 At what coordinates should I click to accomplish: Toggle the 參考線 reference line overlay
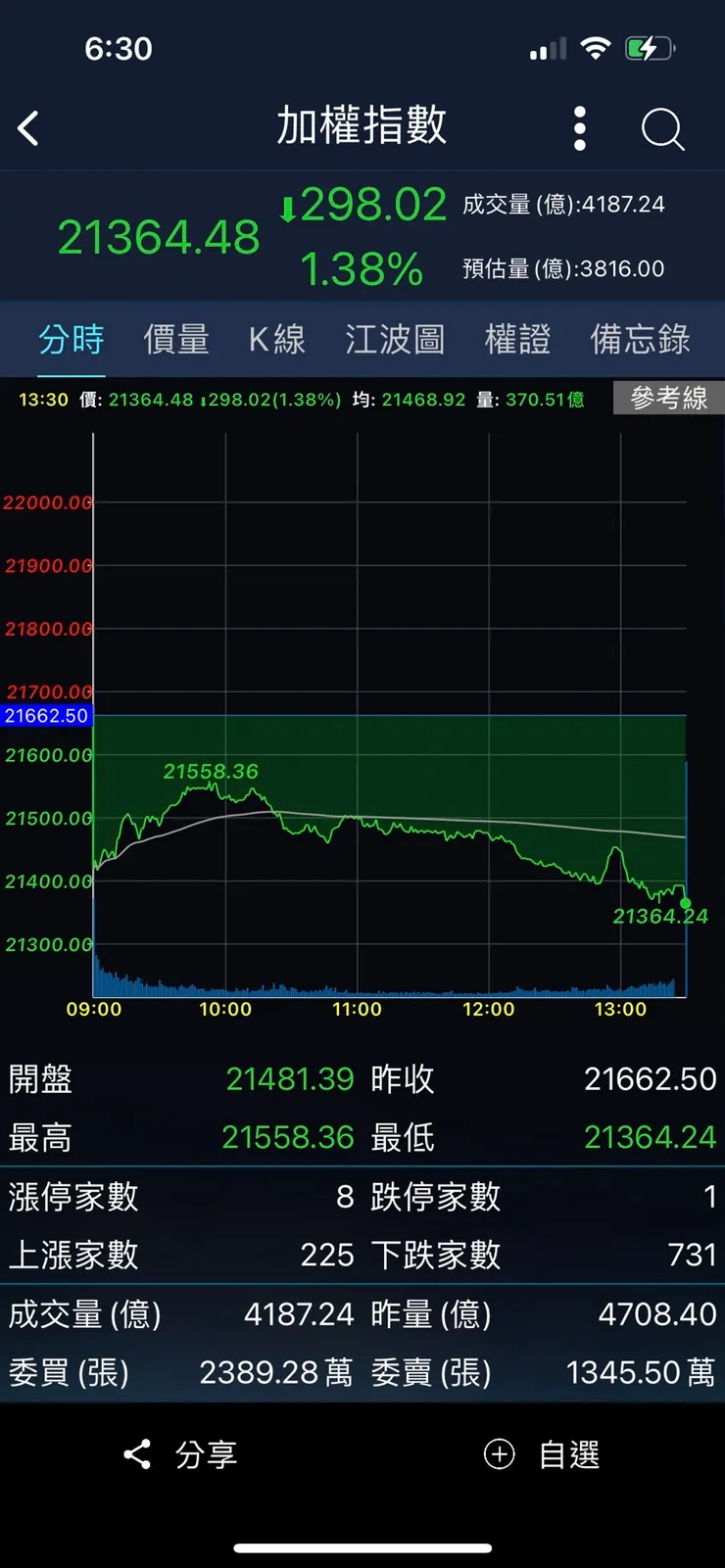pyautogui.click(x=668, y=398)
